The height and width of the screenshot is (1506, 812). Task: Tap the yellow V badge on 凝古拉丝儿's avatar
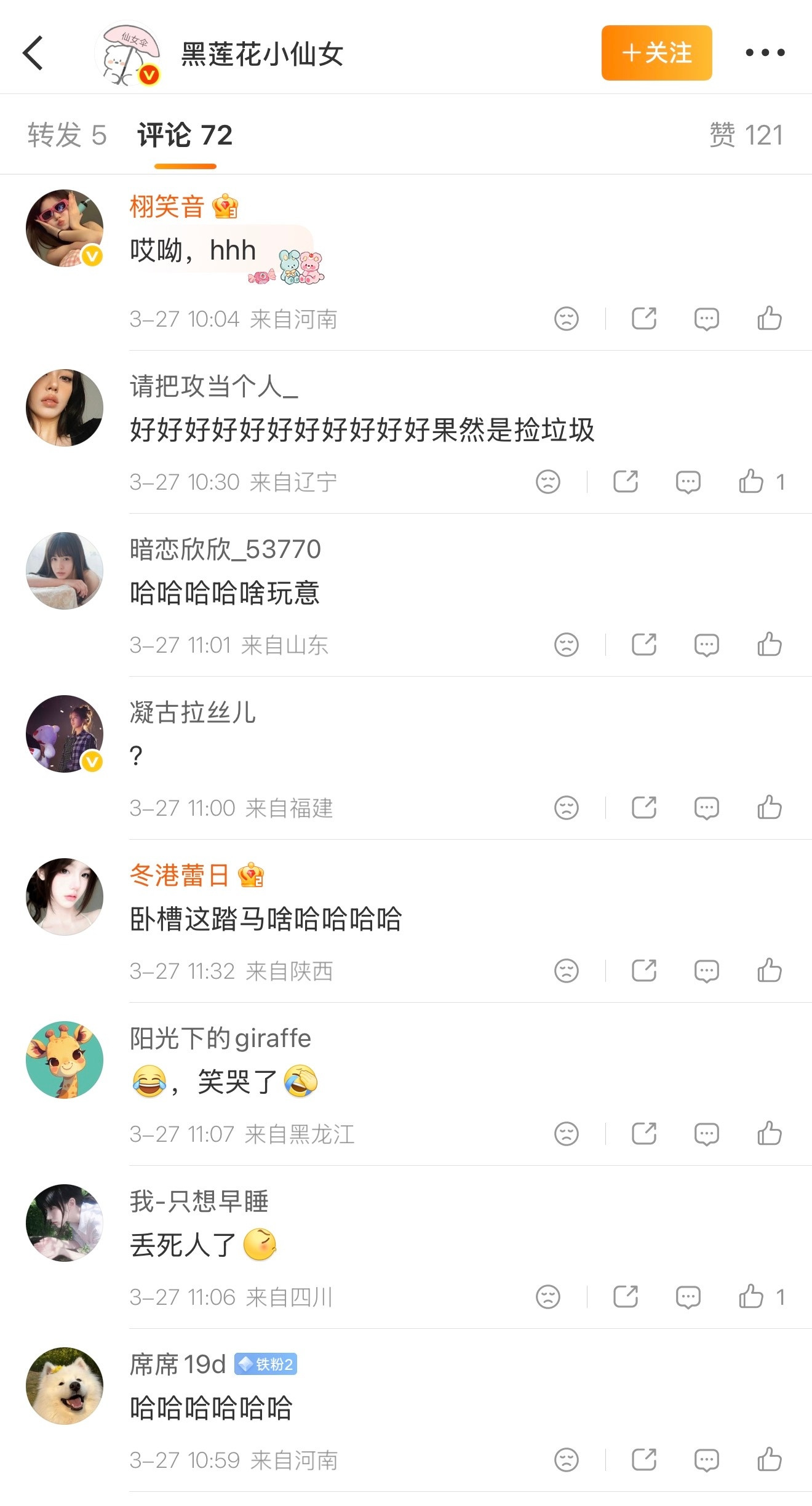[91, 762]
